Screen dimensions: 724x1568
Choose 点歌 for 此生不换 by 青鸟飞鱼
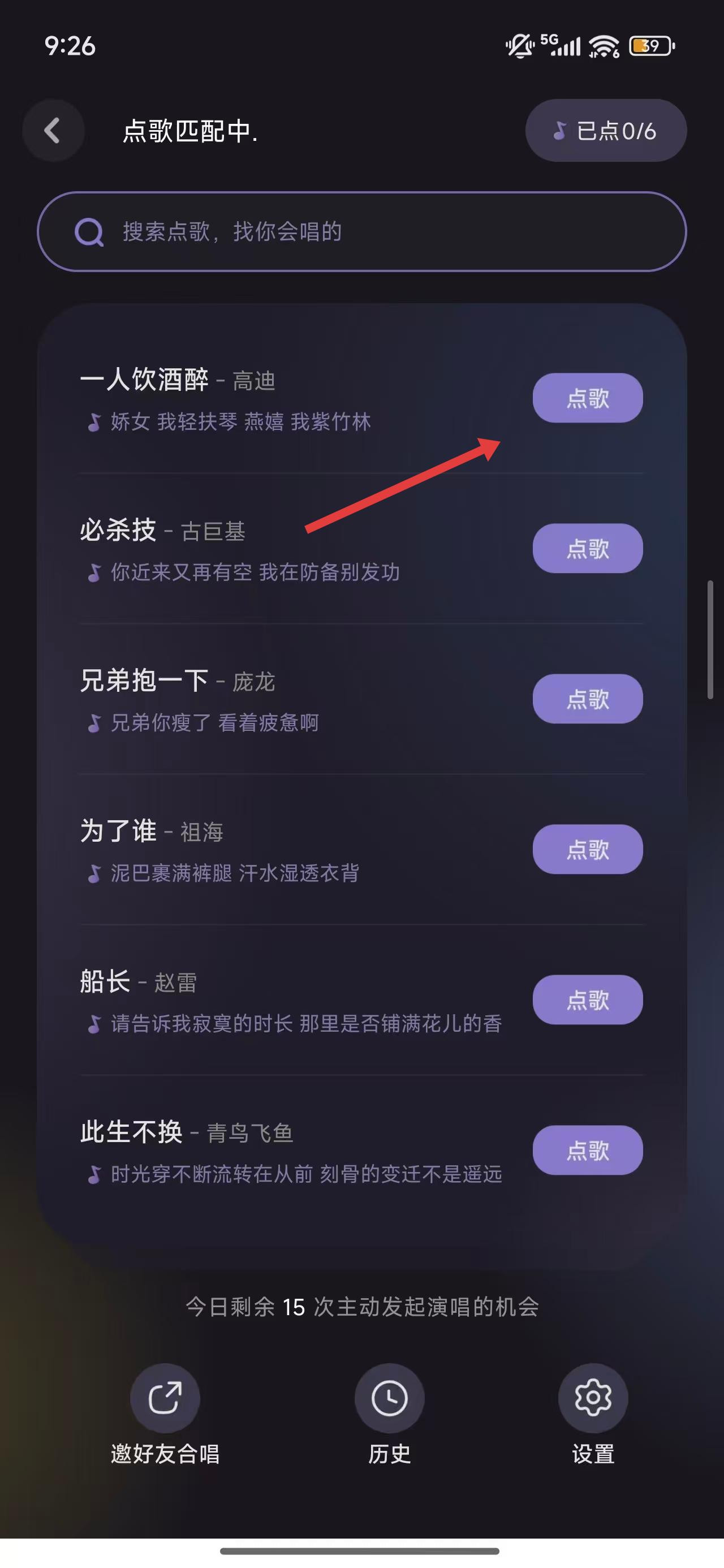[x=587, y=1150]
